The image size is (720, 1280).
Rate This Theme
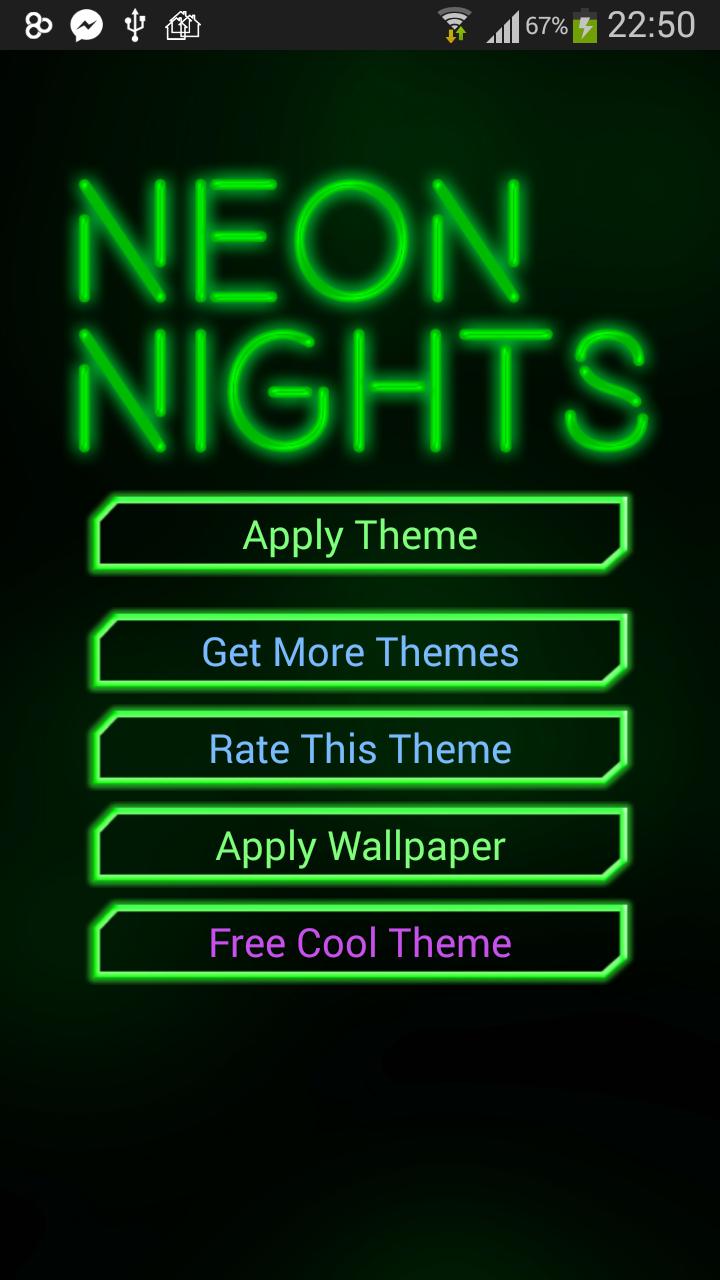point(360,748)
